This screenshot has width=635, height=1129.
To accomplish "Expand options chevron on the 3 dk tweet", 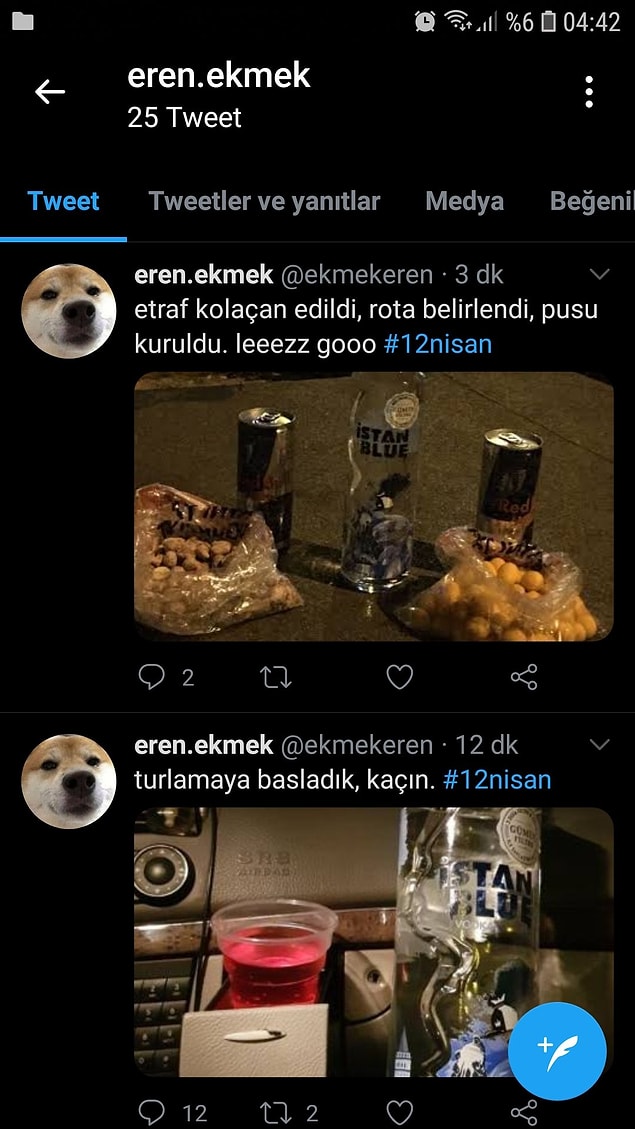I will point(599,274).
